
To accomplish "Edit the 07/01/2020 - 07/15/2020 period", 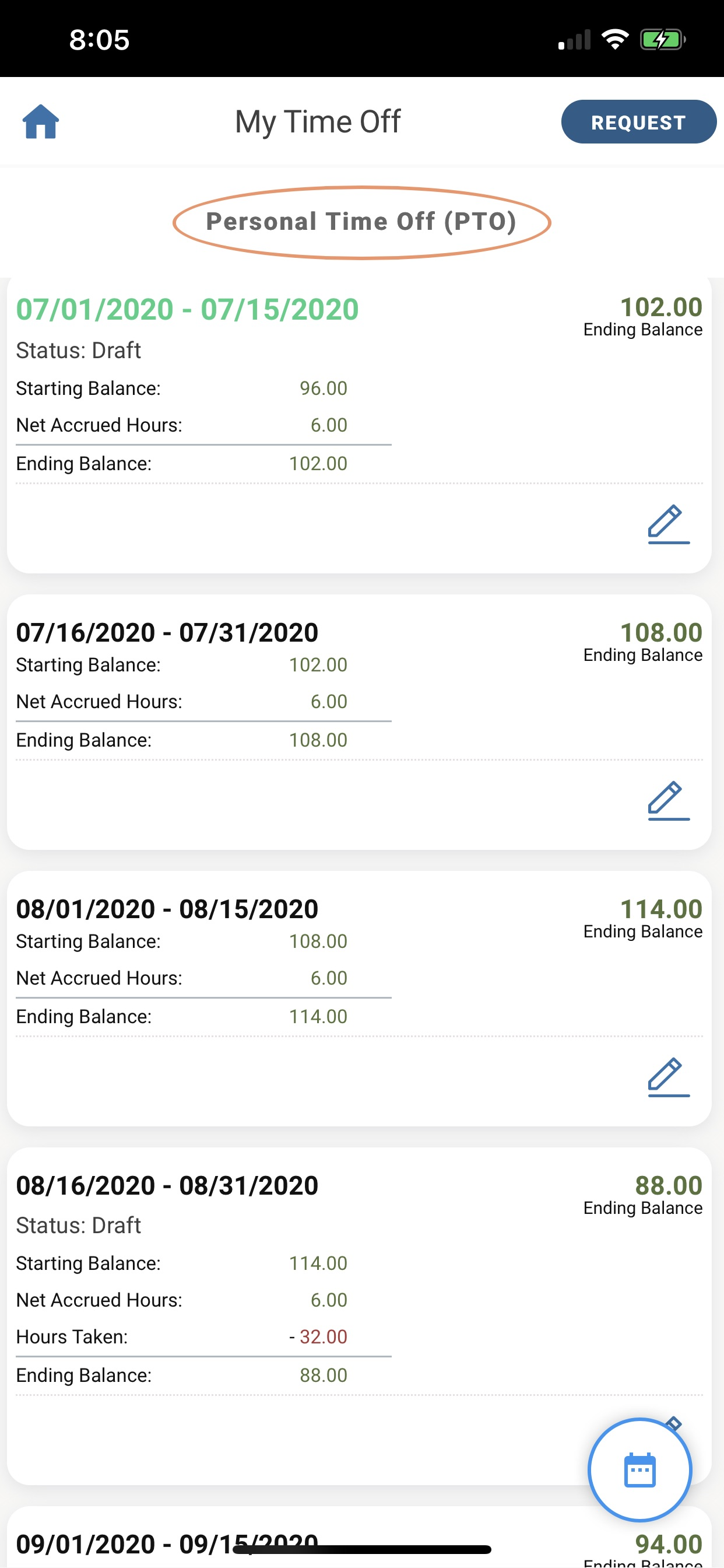I will (x=668, y=524).
